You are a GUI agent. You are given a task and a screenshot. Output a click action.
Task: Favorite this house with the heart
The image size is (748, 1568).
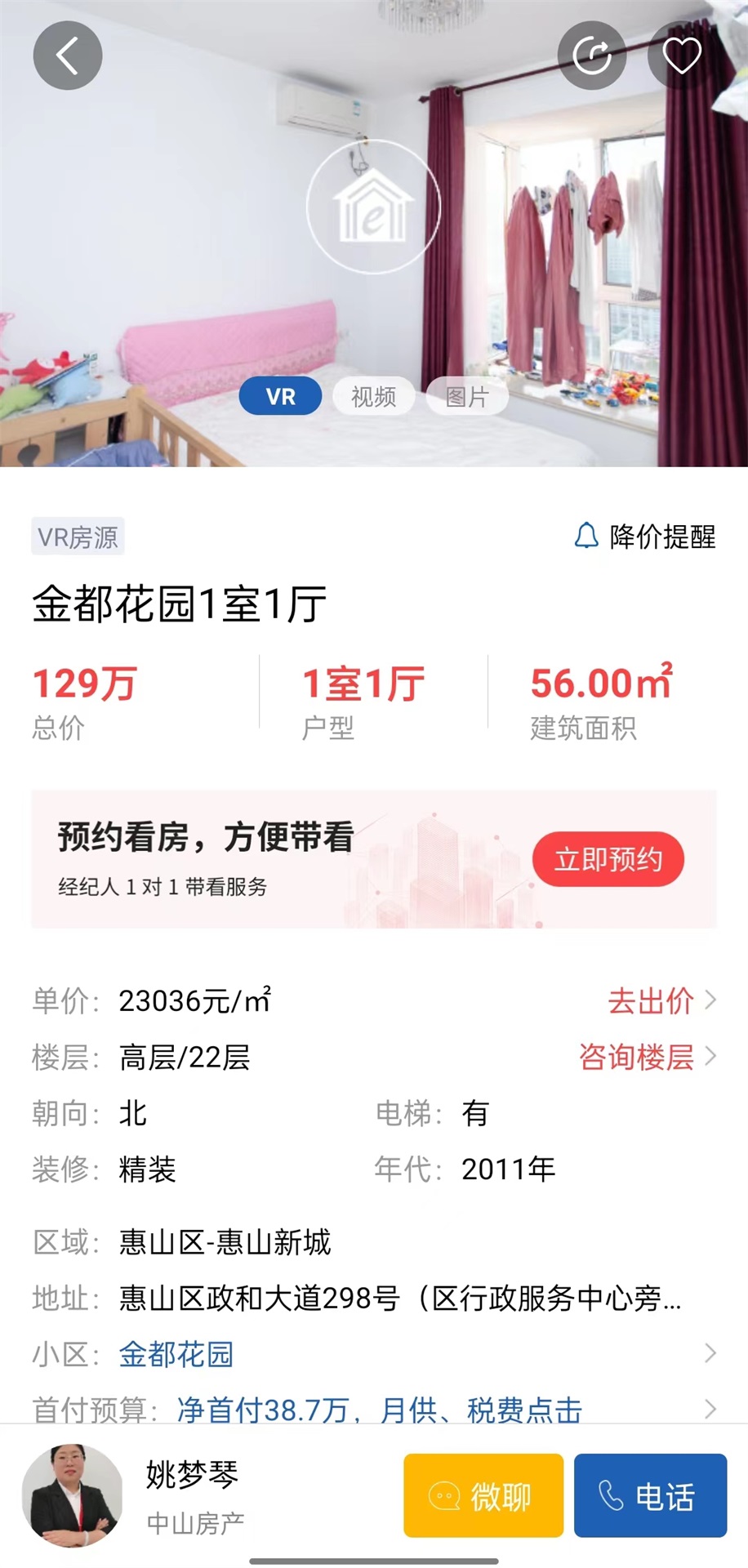(681, 56)
